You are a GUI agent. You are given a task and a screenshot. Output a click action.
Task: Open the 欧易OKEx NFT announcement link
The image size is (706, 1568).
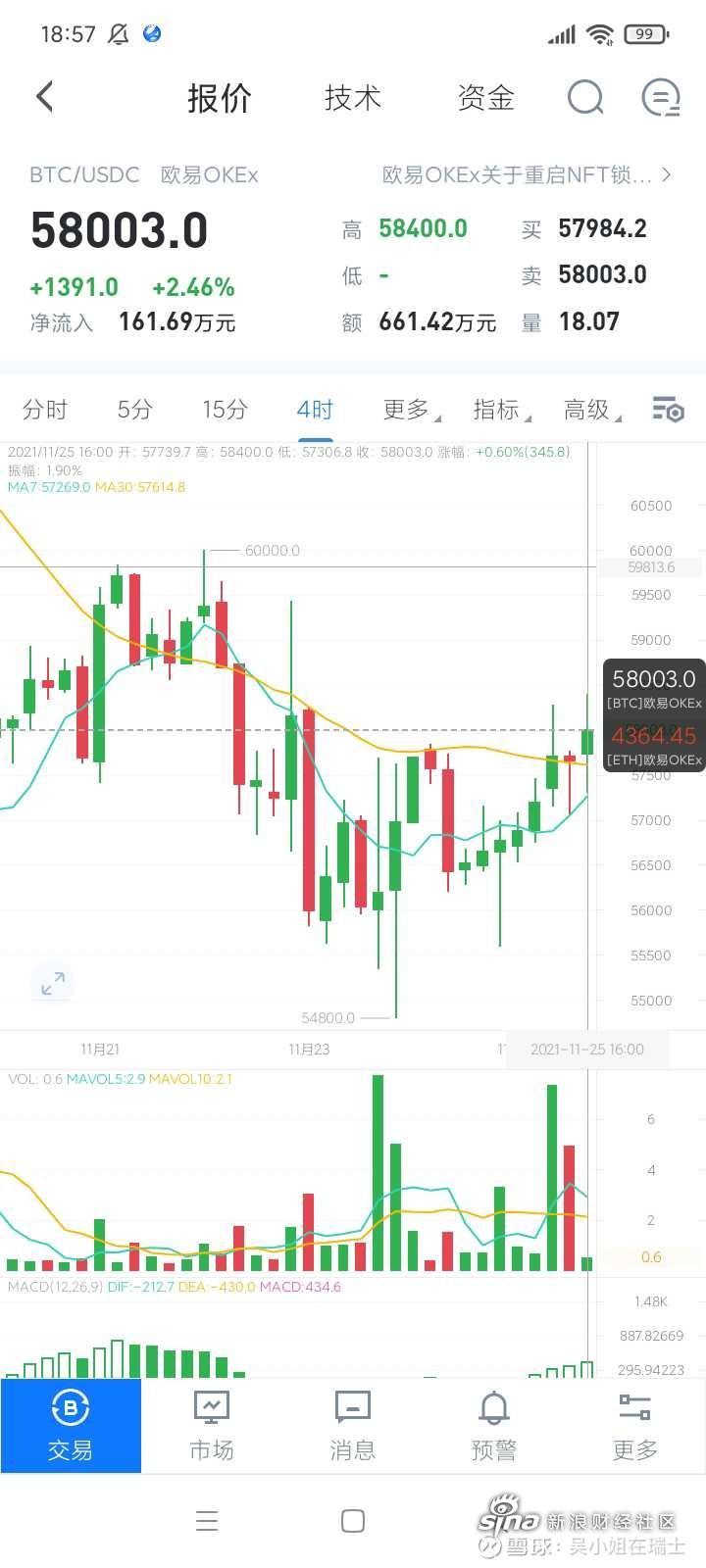pos(527,174)
